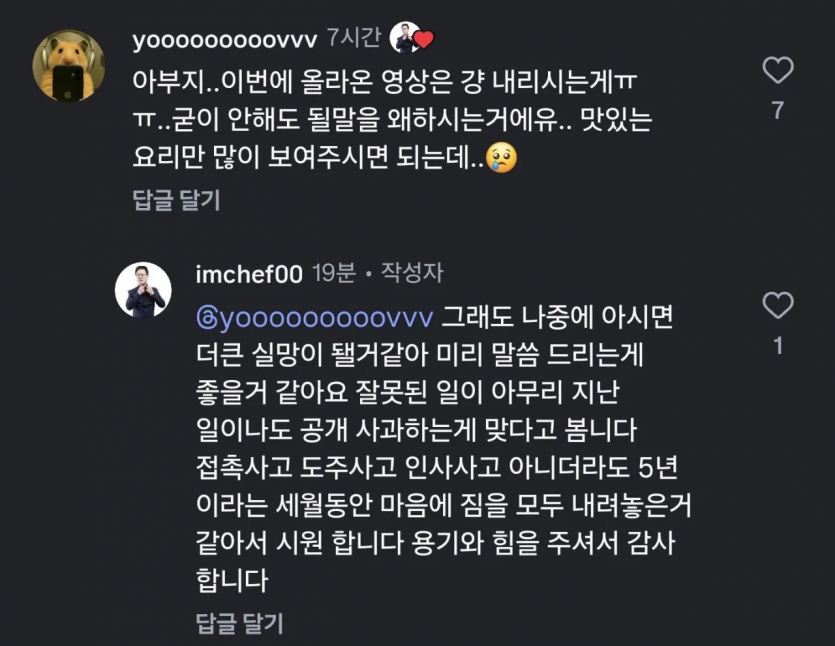Open imchef00's profile avatar
835x646 pixels.
tap(142, 292)
